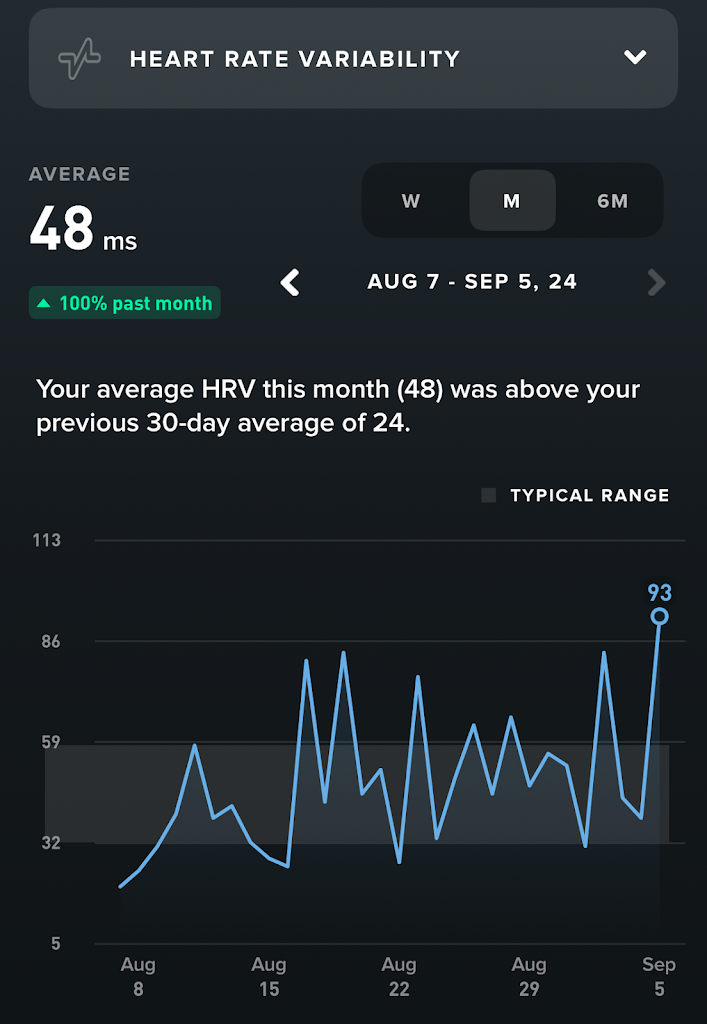
Task: Go to the previous date range
Action: (x=291, y=283)
